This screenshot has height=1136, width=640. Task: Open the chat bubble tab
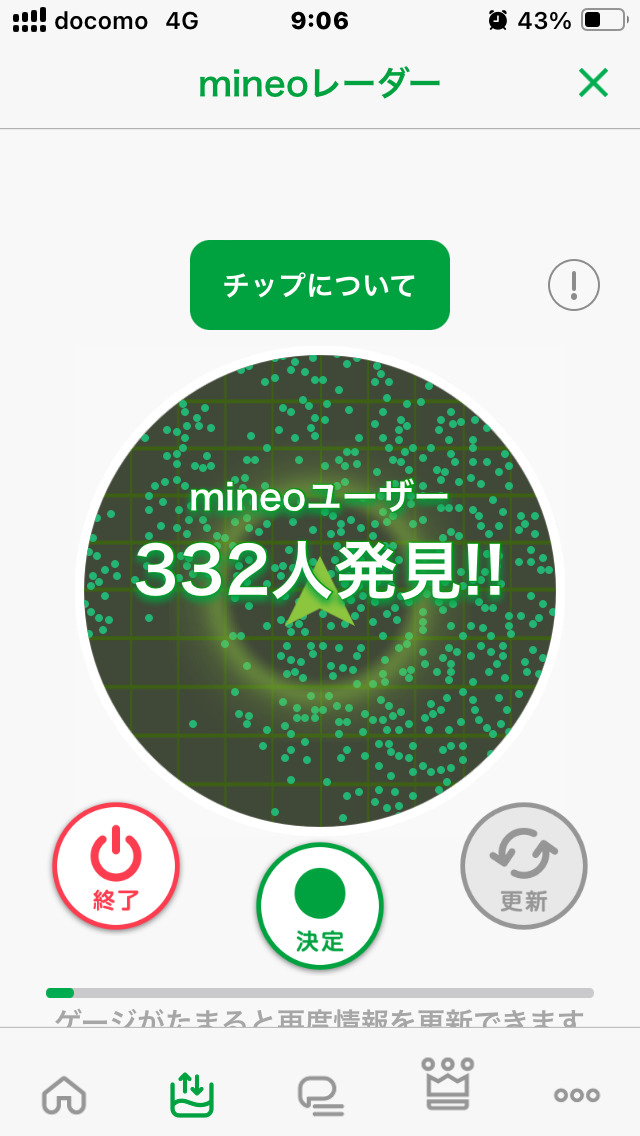pos(320,1094)
